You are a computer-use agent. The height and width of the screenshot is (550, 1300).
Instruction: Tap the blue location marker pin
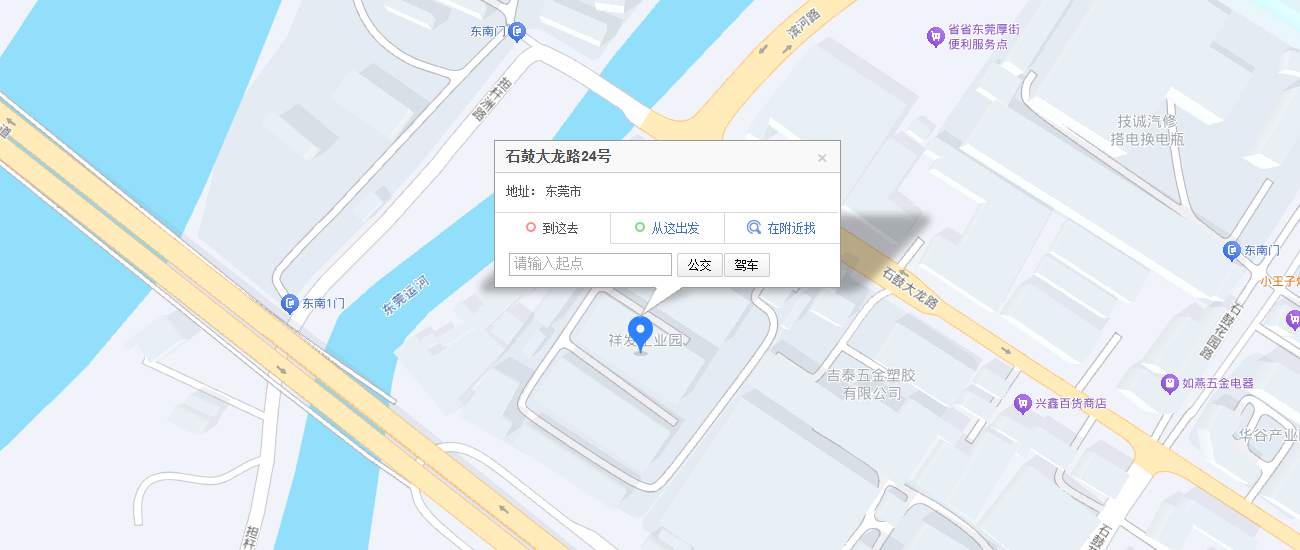pyautogui.click(x=641, y=331)
